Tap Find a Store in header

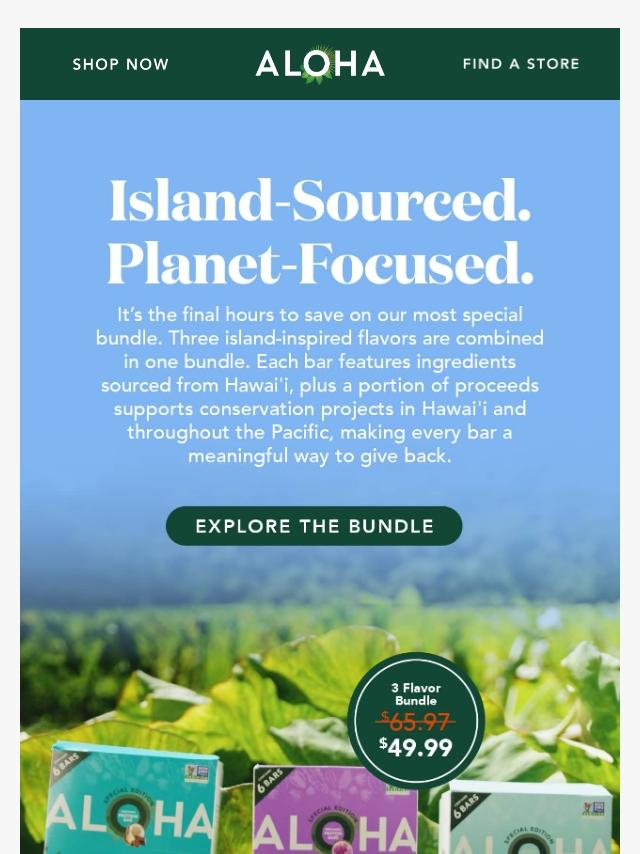[521, 64]
